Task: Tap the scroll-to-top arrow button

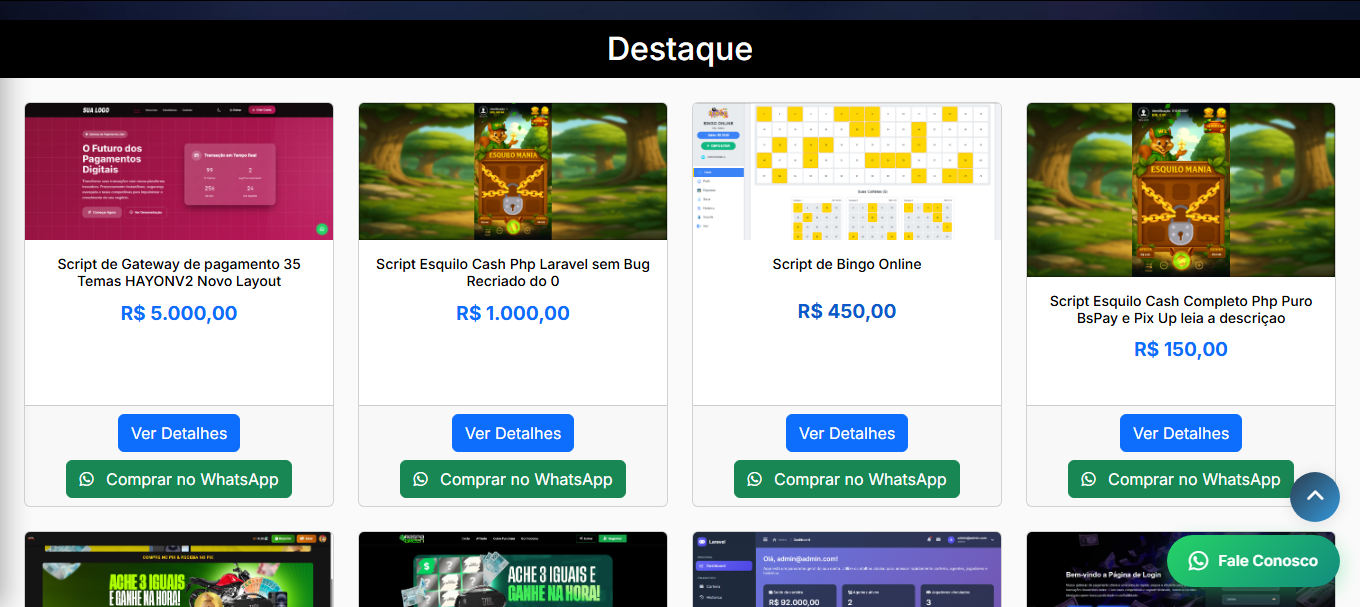Action: pos(1314,496)
